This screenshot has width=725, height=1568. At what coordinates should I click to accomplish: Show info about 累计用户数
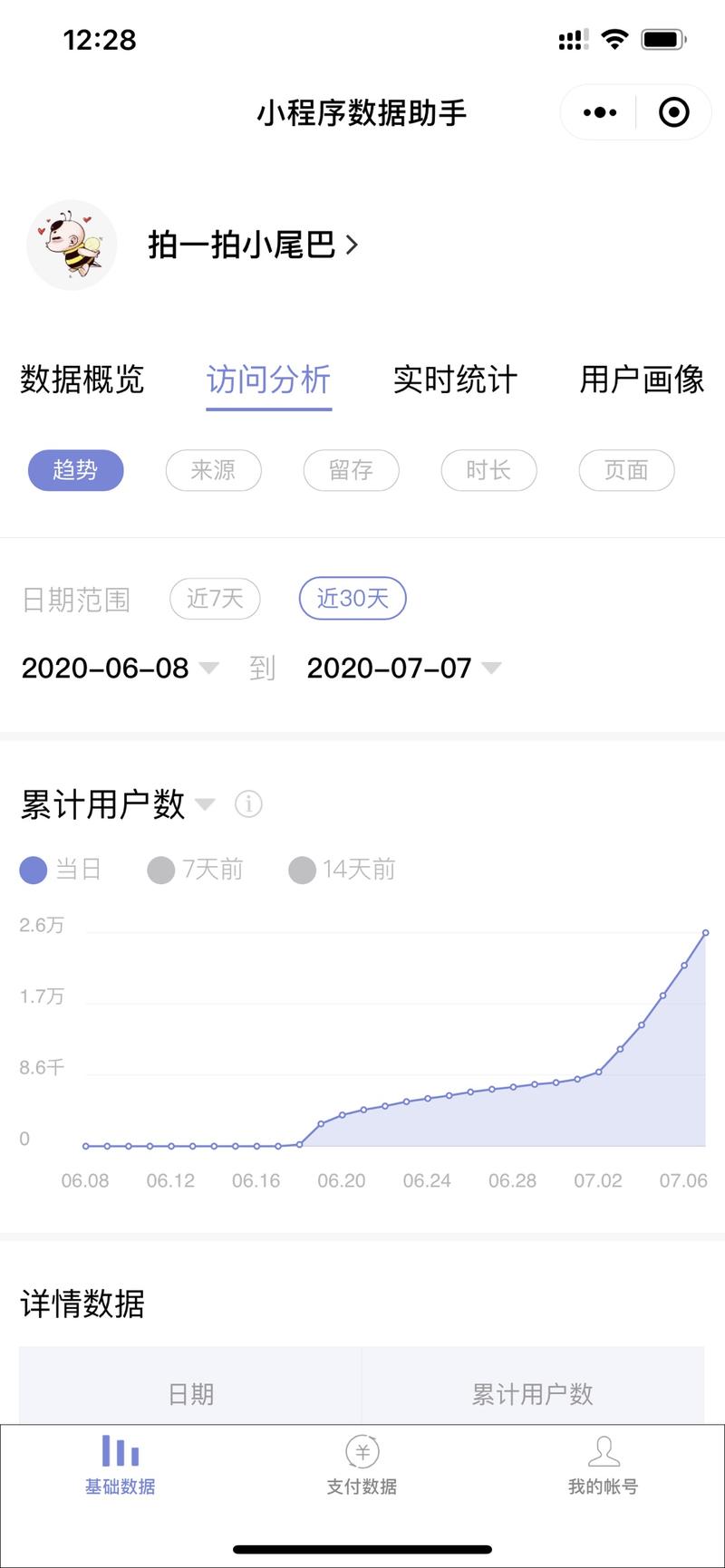[x=248, y=803]
